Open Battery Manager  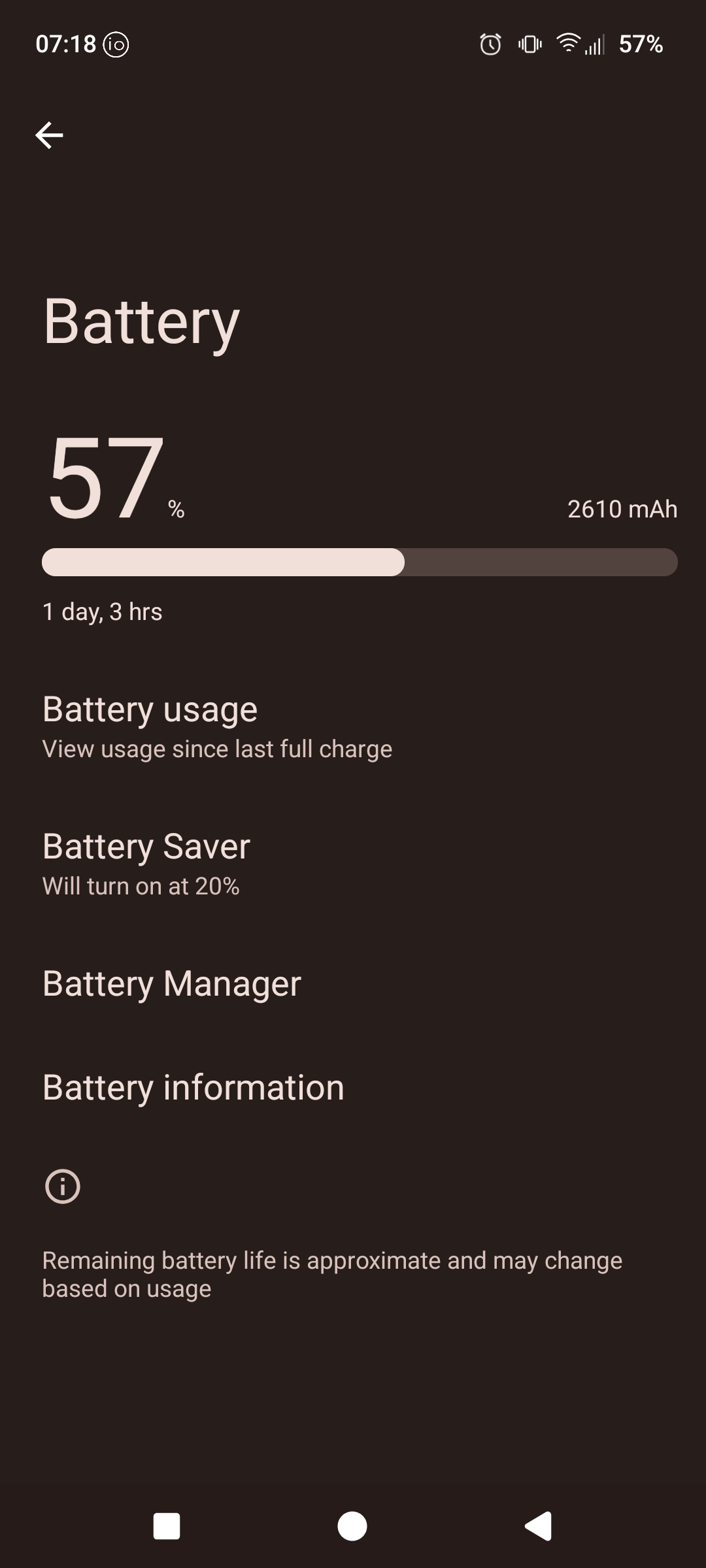pyautogui.click(x=172, y=983)
